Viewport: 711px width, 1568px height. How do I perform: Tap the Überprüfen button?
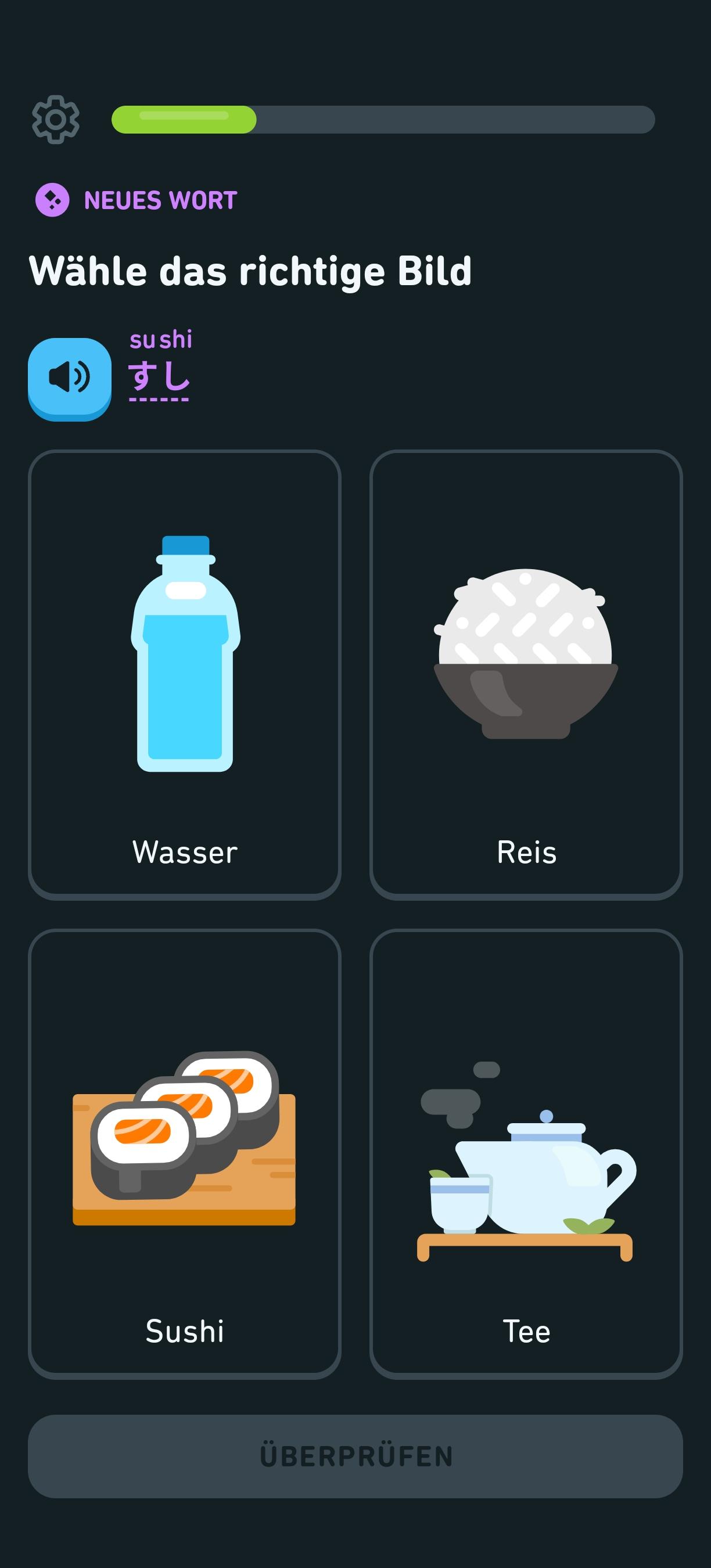pos(355,1456)
